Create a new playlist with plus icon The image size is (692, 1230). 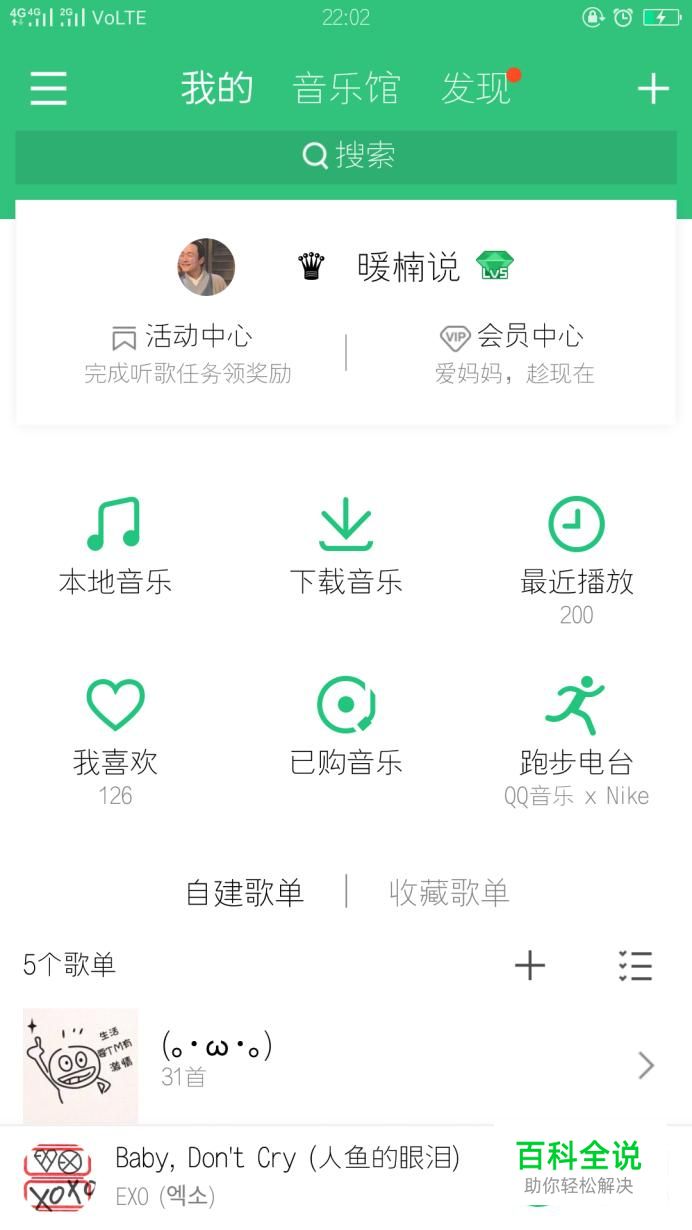point(529,965)
